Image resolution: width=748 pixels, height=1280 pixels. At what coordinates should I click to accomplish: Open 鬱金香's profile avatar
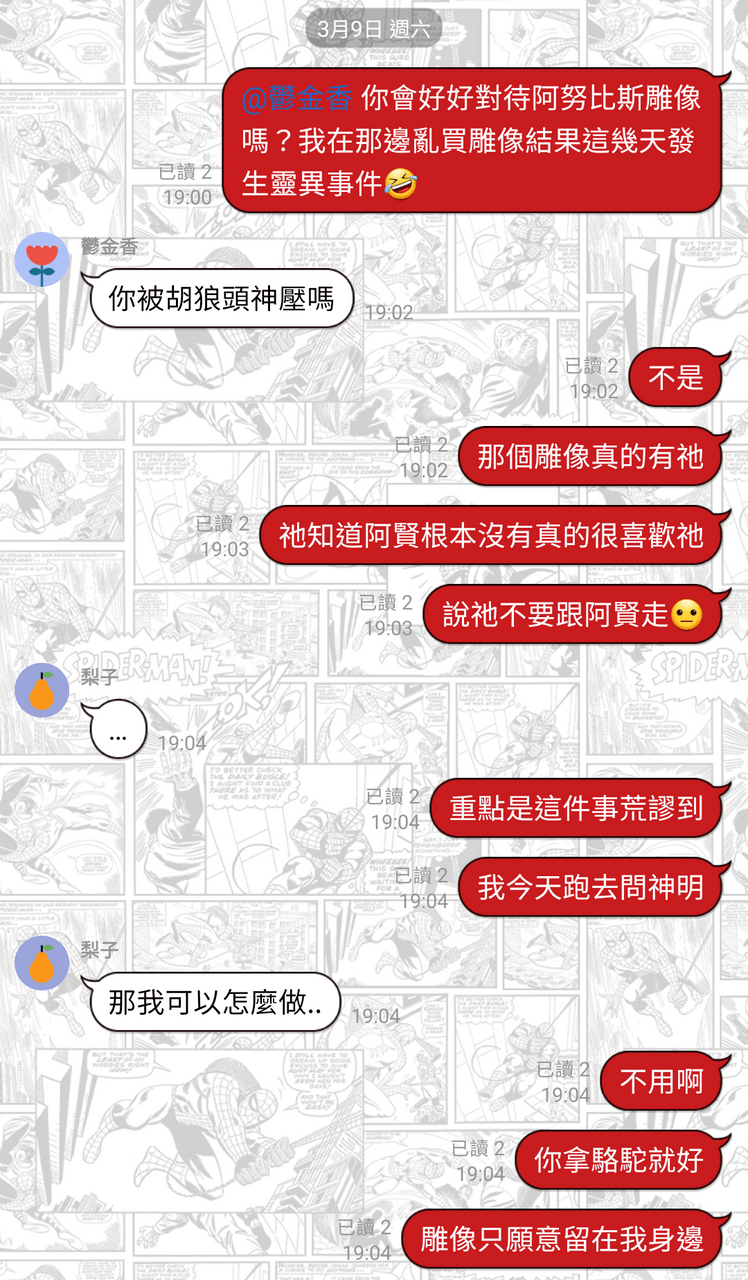pyautogui.click(x=42, y=260)
